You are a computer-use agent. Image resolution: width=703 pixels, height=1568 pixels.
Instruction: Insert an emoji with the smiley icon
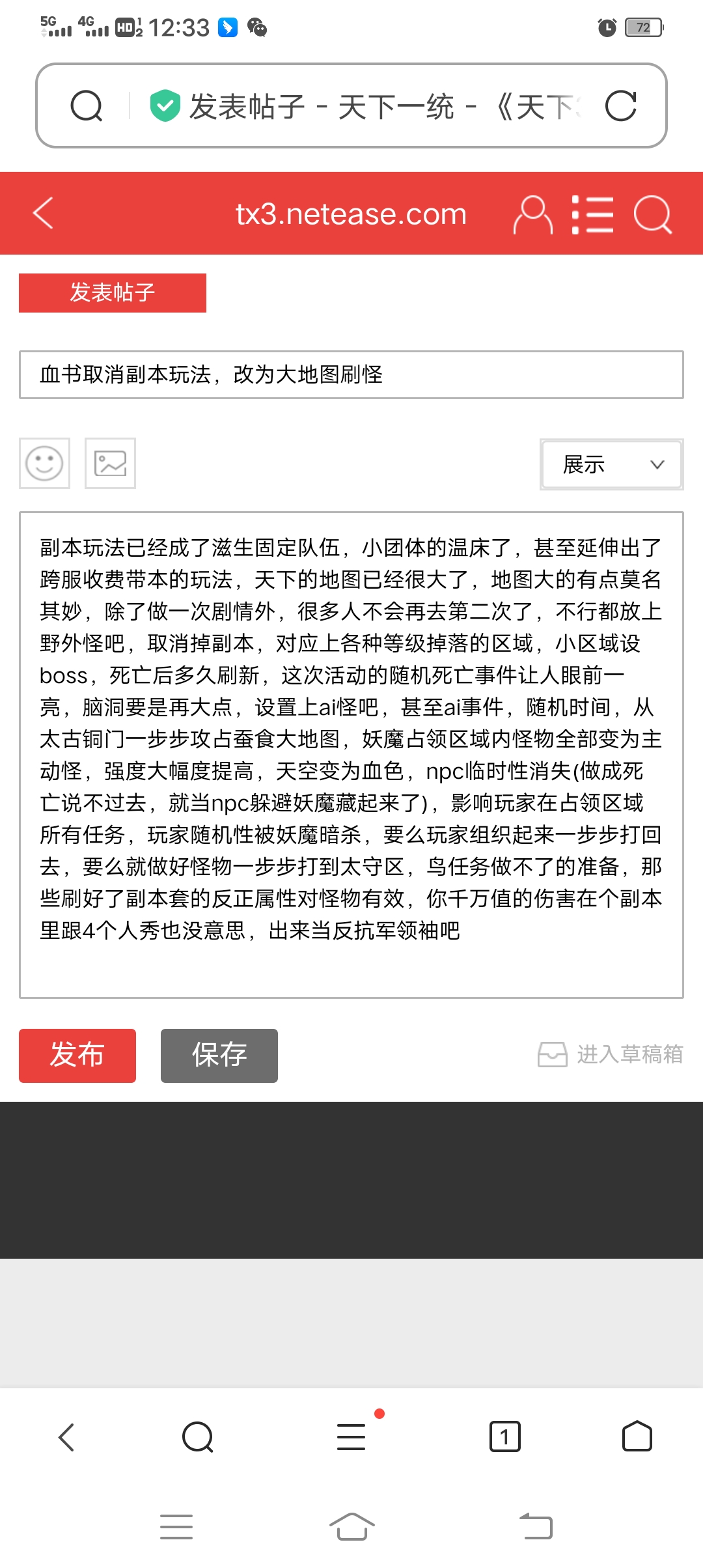[44, 464]
